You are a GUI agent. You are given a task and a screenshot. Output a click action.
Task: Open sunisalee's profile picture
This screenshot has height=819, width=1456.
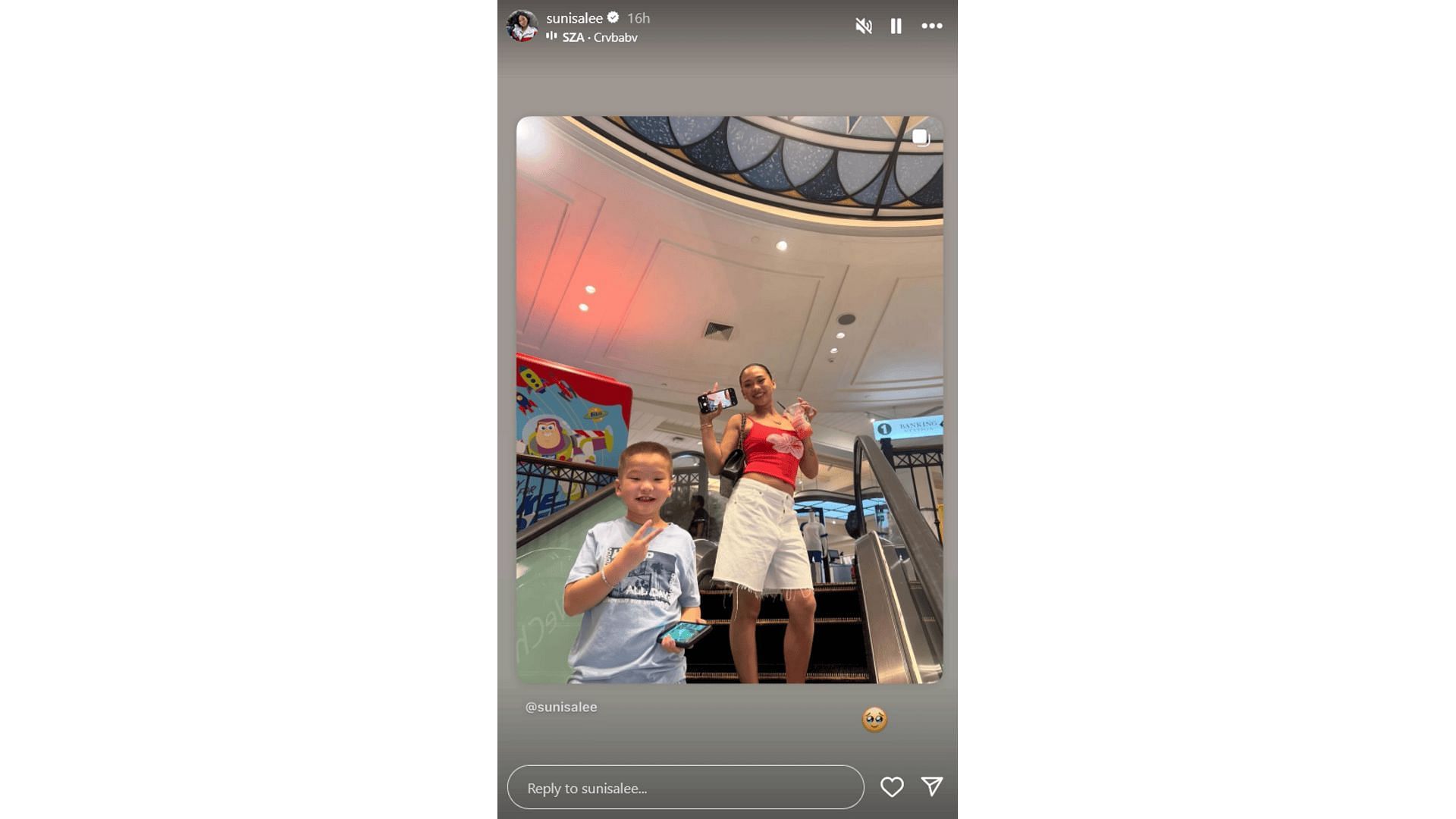tap(522, 26)
